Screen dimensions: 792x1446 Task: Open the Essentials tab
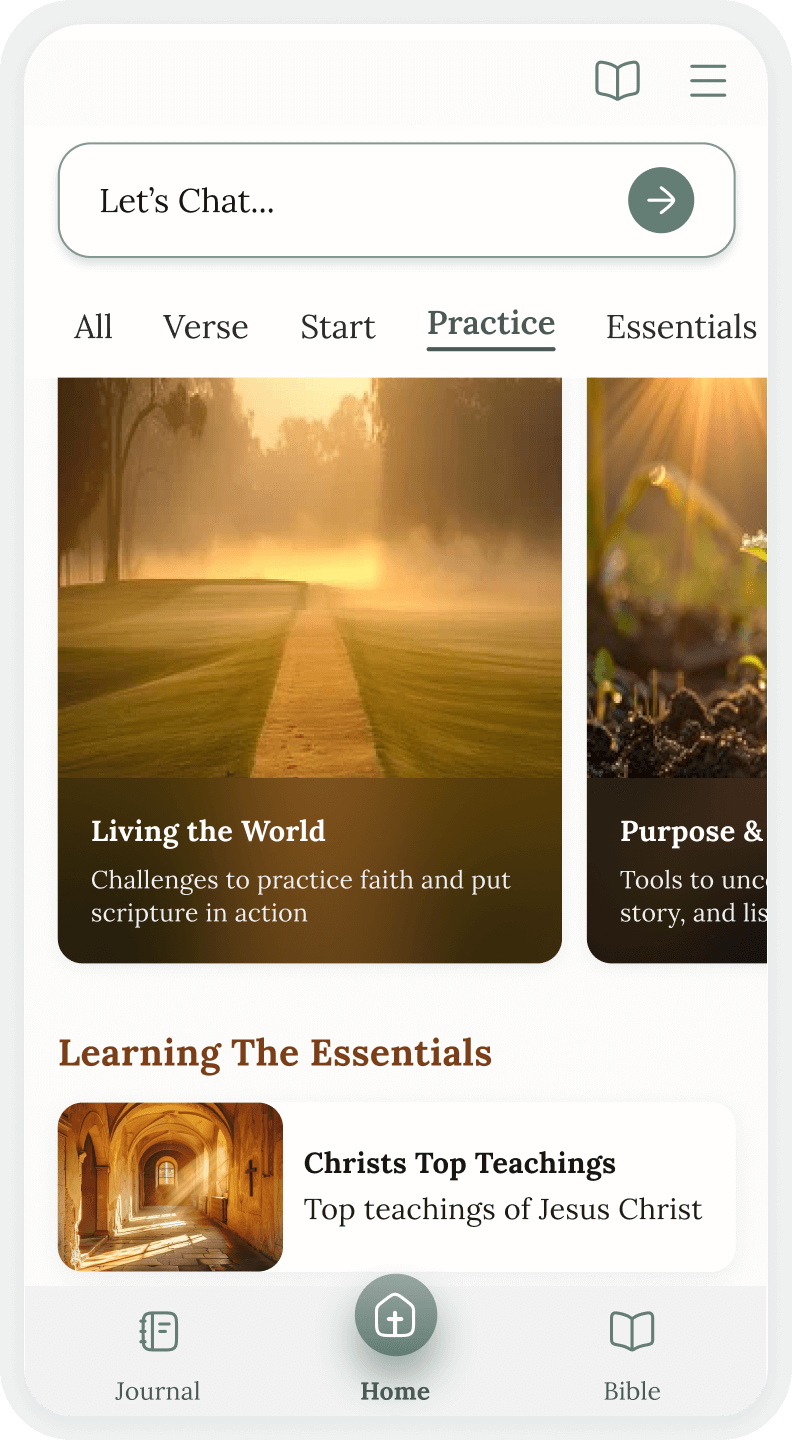(681, 327)
